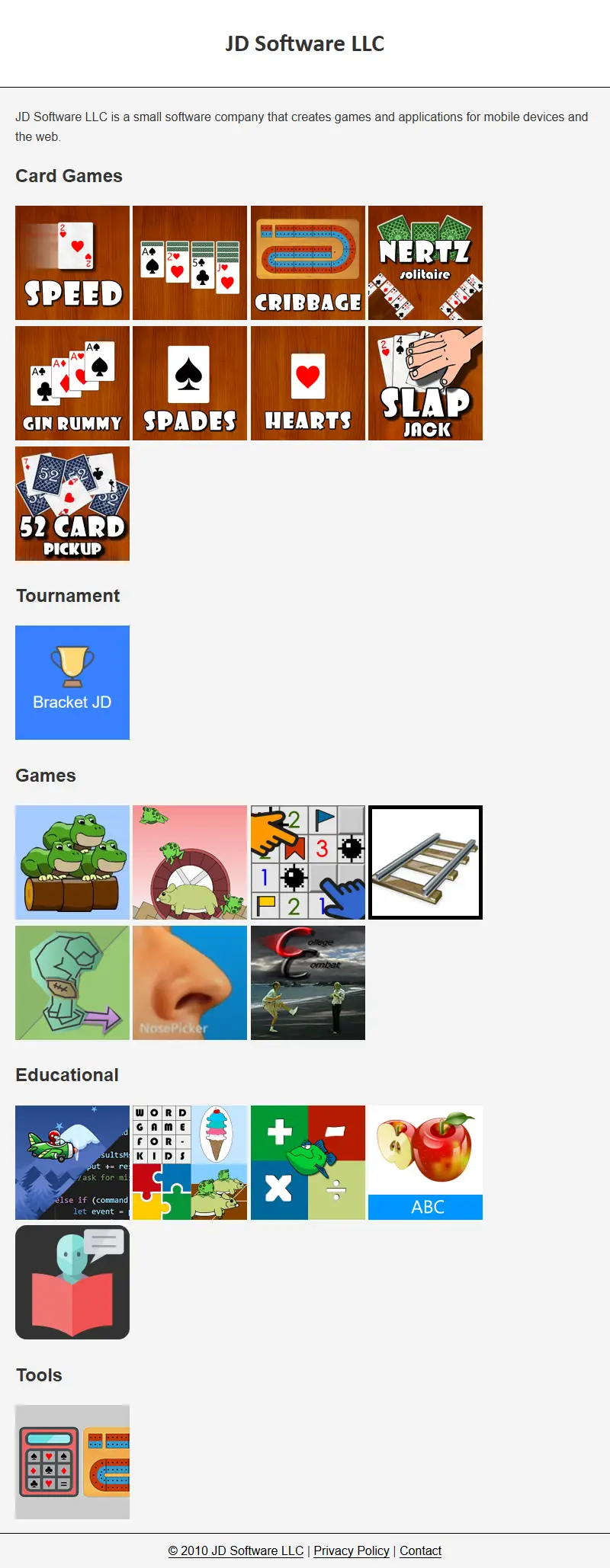Open the Gin Rummy game tile
Screen dimensions: 610x1568
coord(72,383)
